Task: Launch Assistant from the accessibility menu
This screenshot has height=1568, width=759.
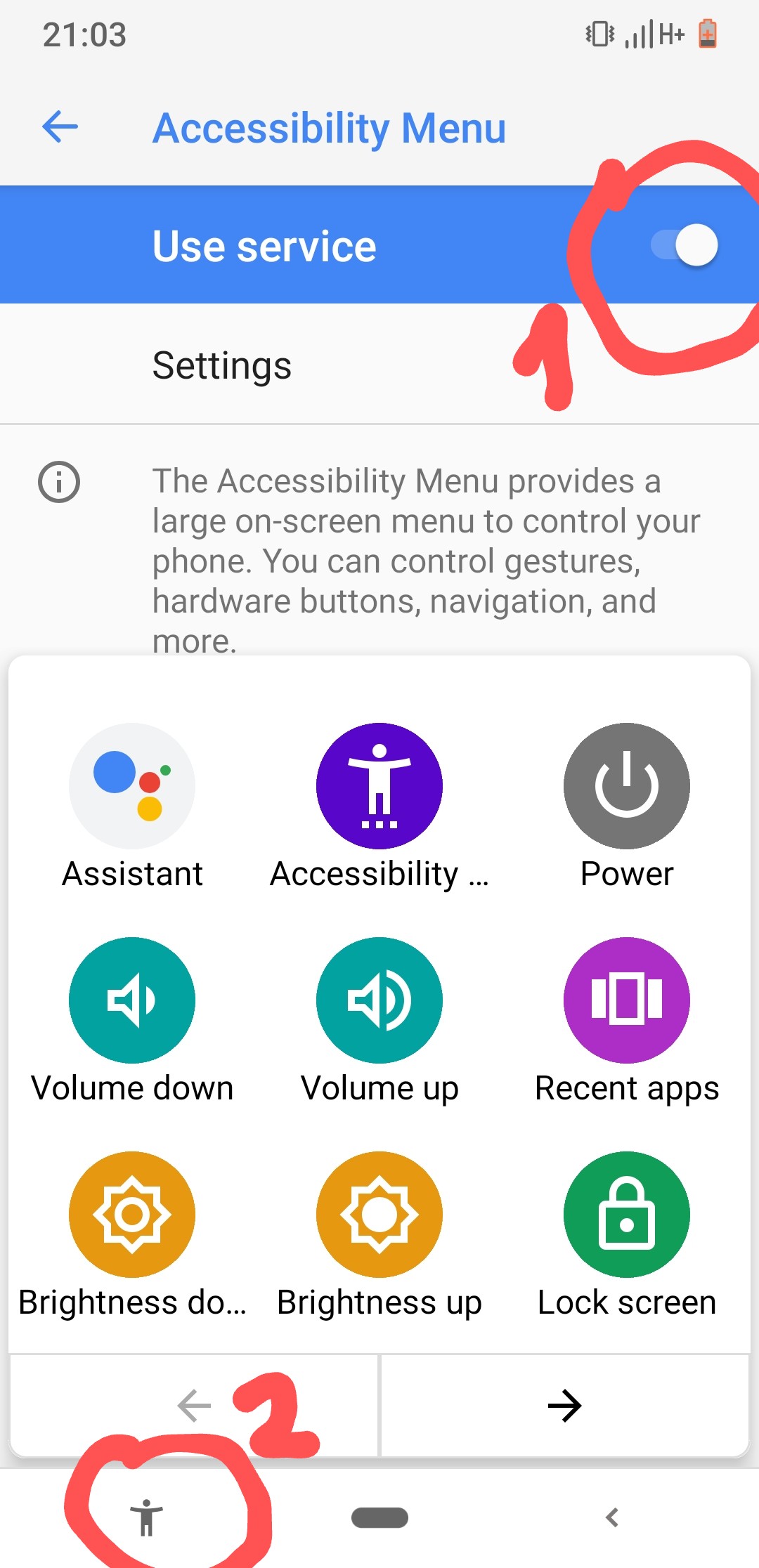Action: pyautogui.click(x=132, y=787)
